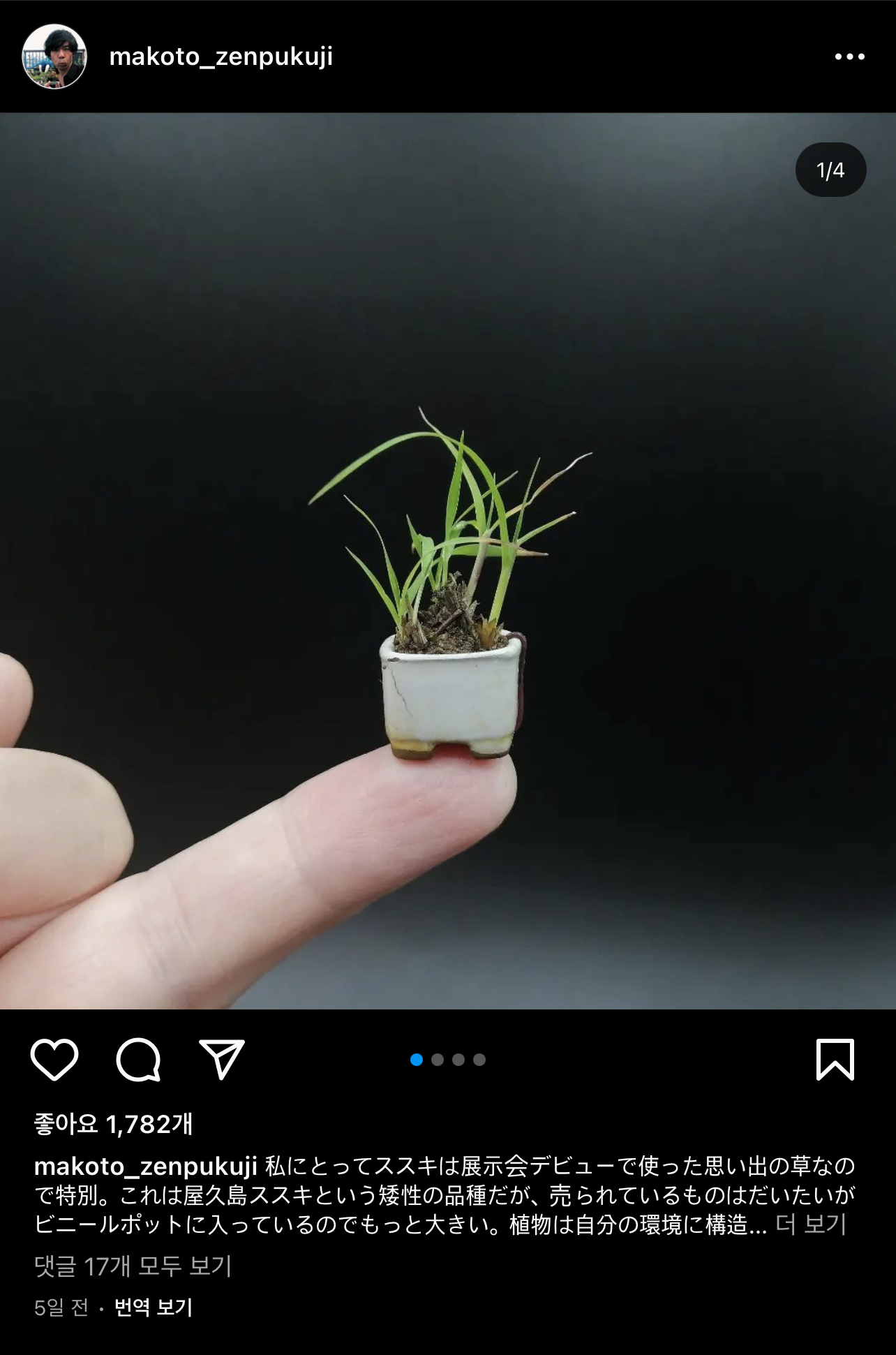The image size is (896, 1355).
Task: Bookmark this post to saved
Action: pos(835,1059)
